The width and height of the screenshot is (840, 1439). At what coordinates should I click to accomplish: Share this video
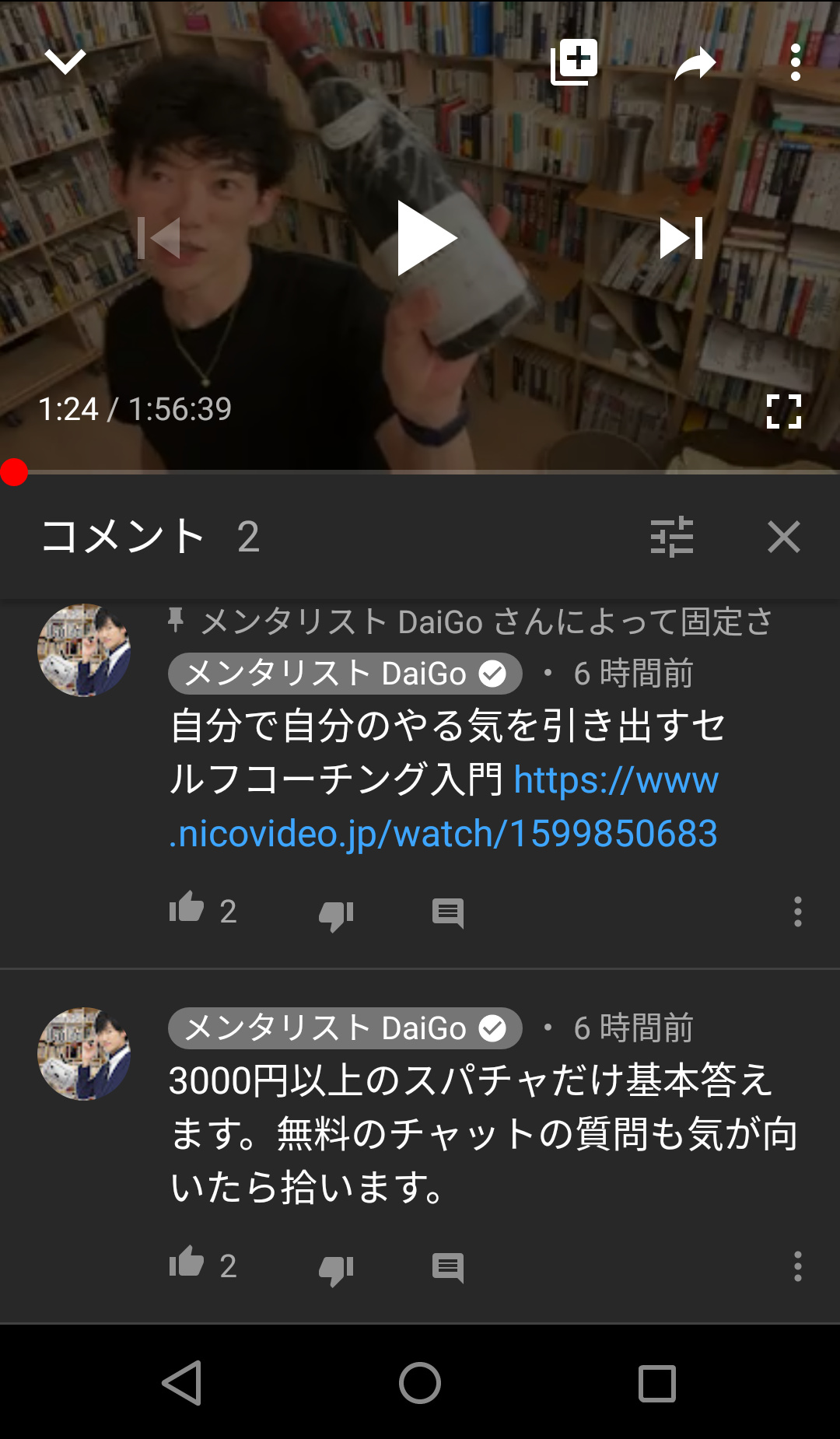pyautogui.click(x=695, y=63)
